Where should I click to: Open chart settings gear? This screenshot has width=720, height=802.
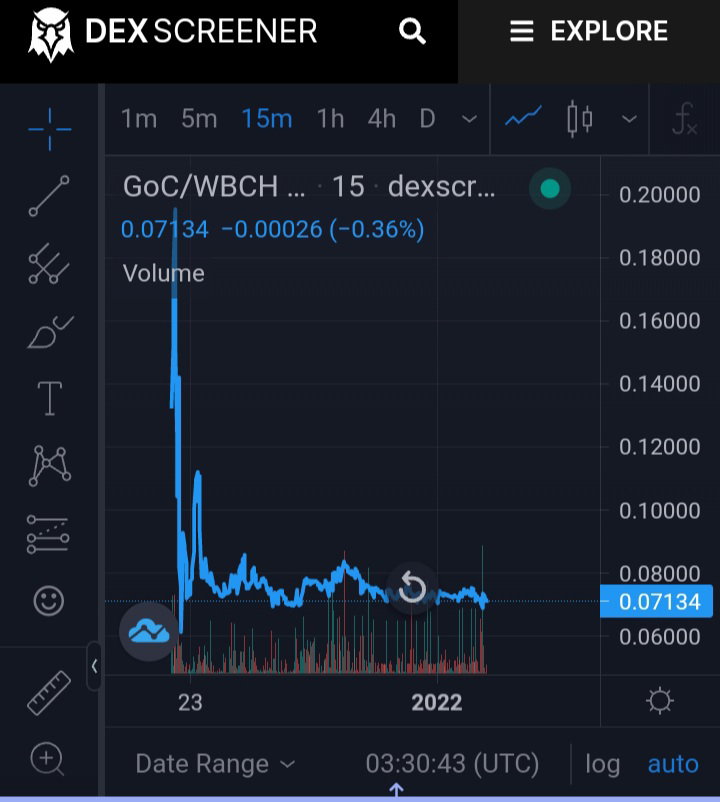click(660, 701)
